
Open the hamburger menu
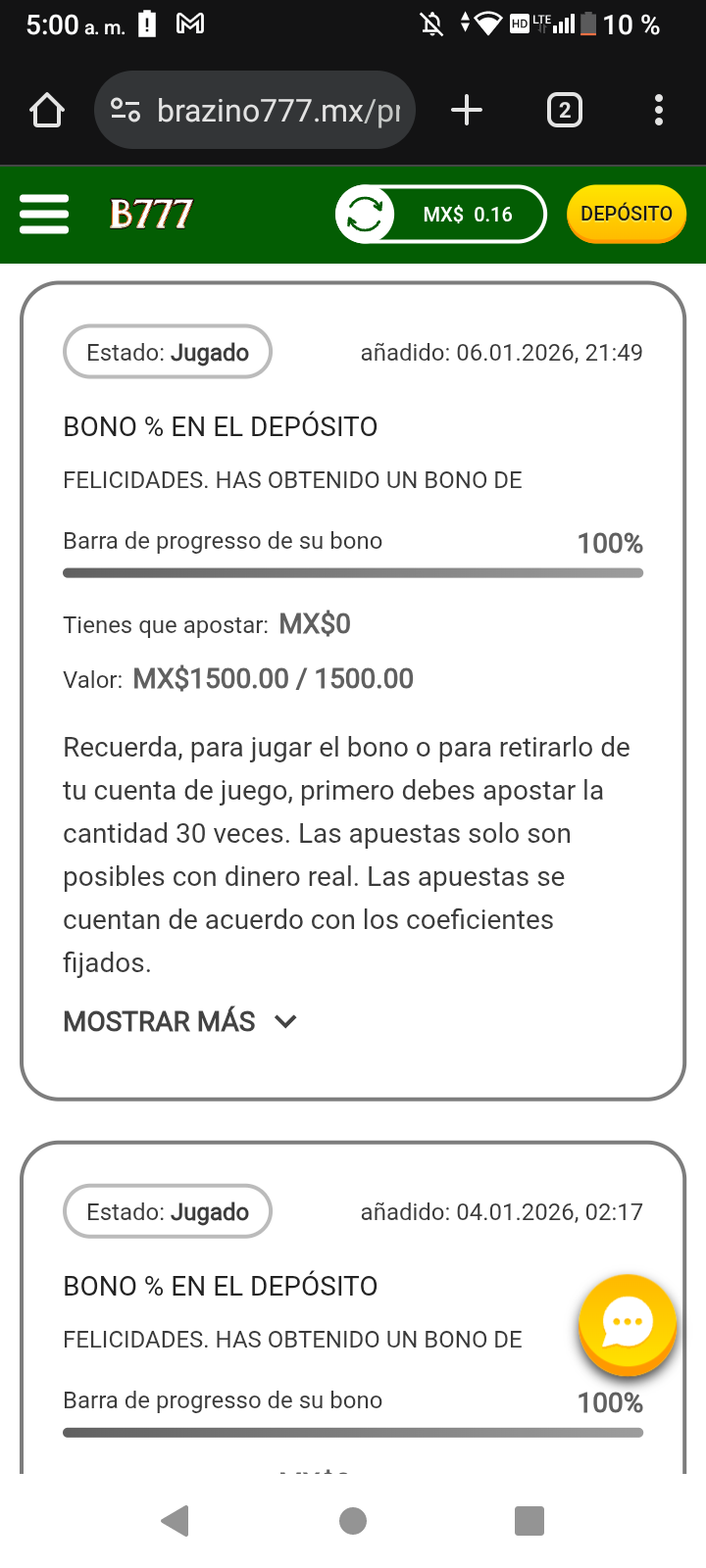[x=44, y=214]
